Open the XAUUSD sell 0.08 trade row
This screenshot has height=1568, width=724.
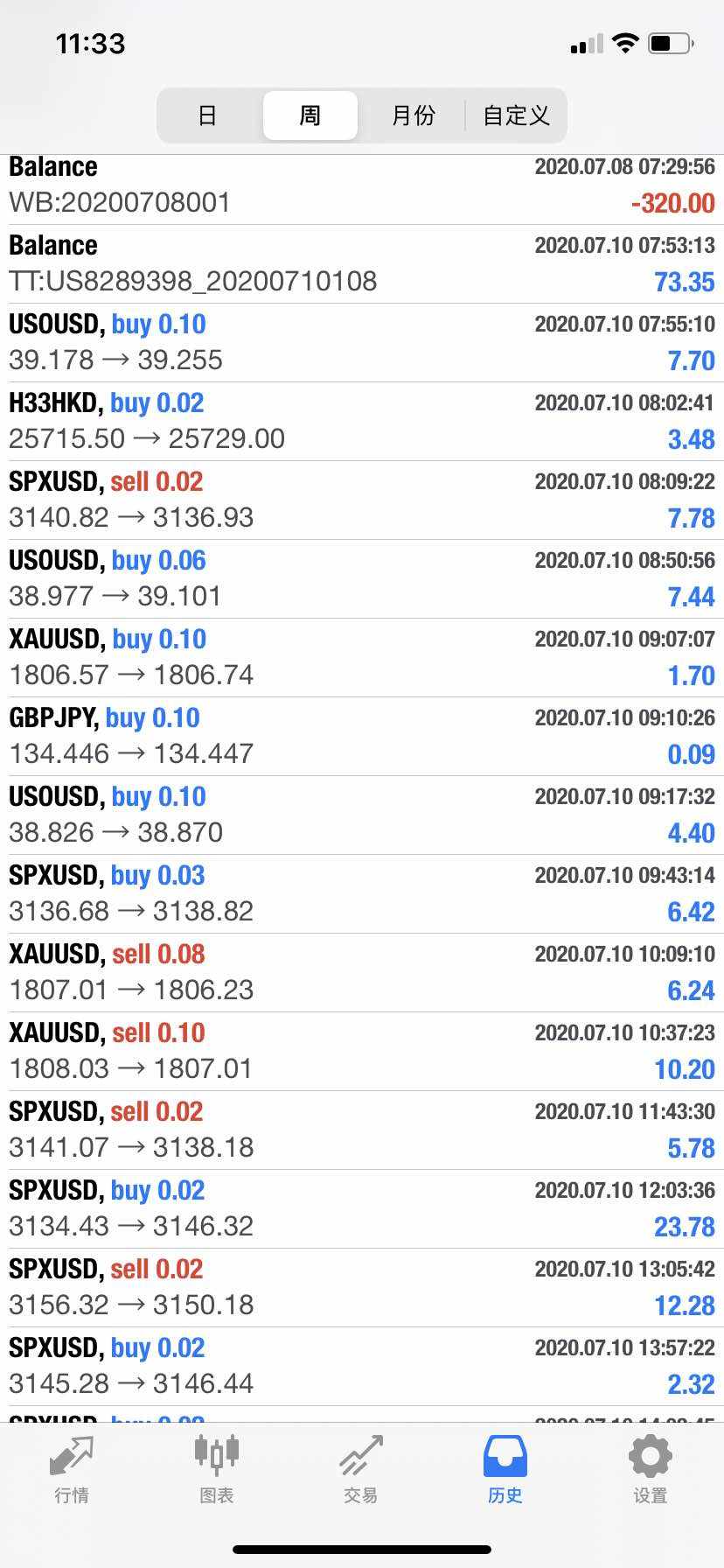[x=362, y=973]
